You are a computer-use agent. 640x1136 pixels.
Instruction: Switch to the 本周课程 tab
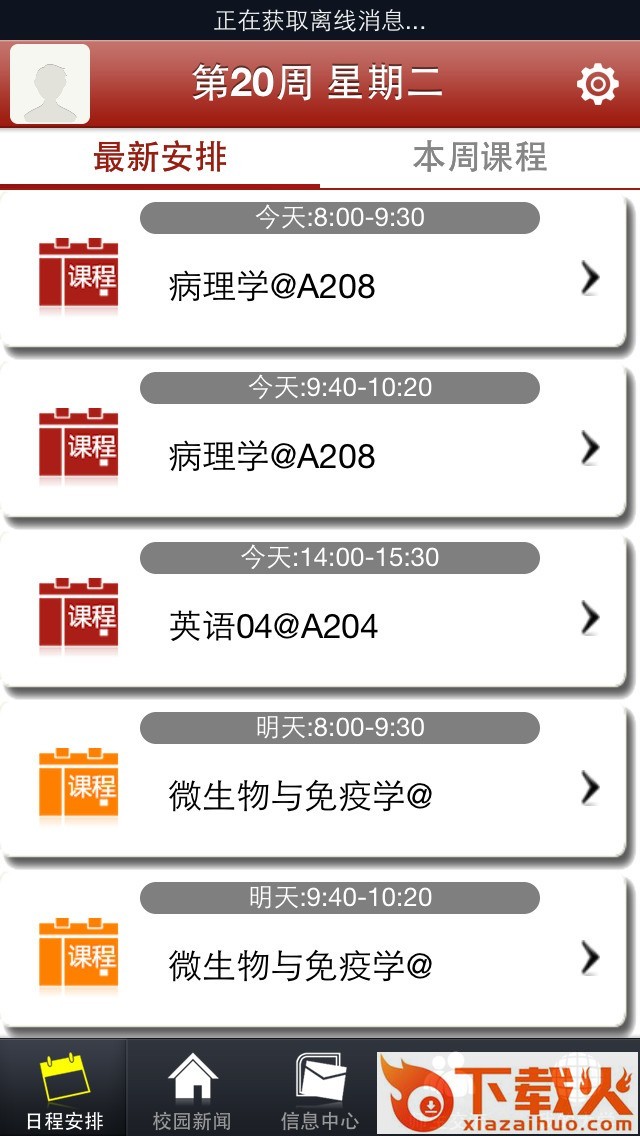(480, 158)
